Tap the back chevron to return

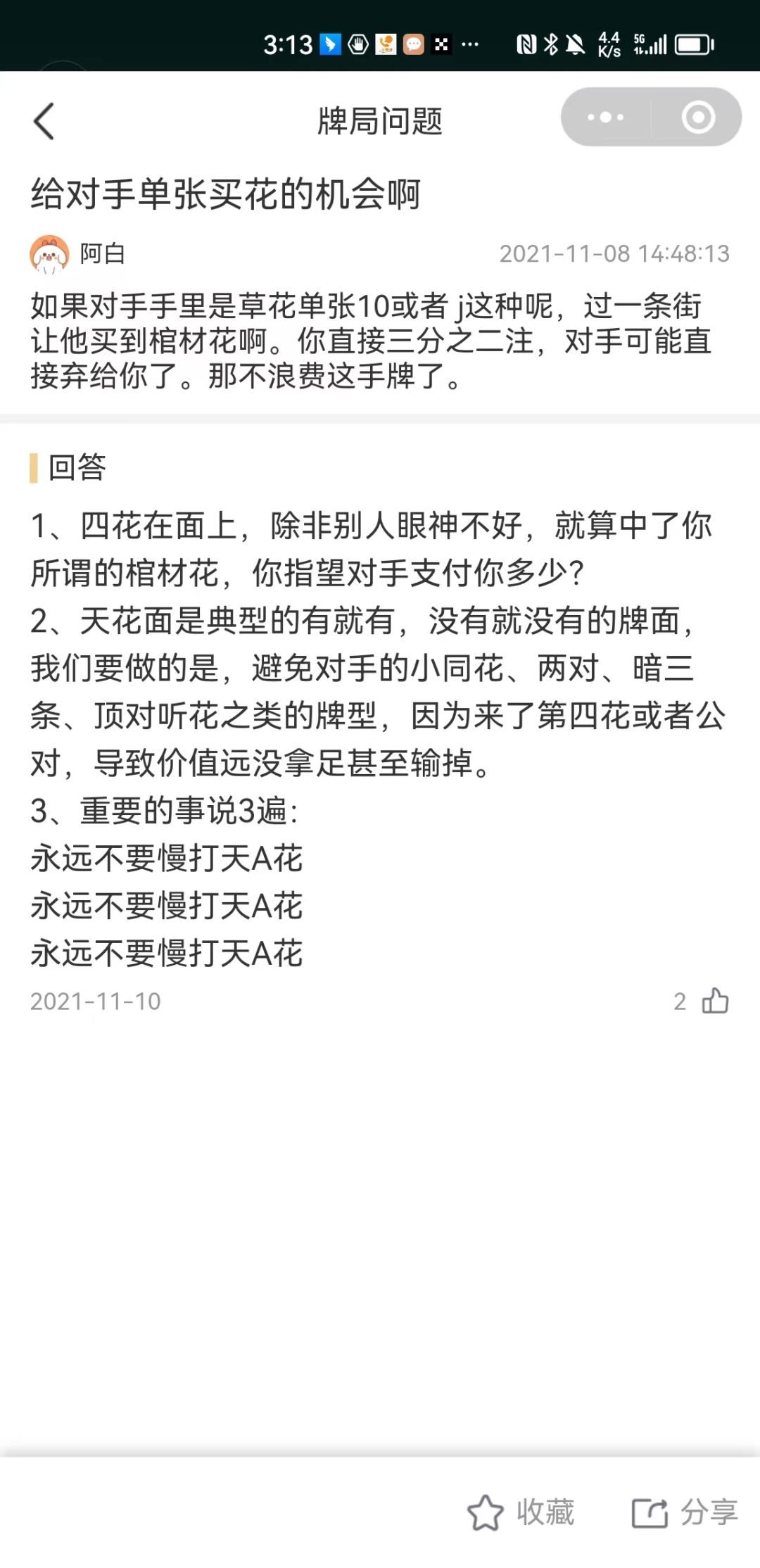click(x=44, y=121)
